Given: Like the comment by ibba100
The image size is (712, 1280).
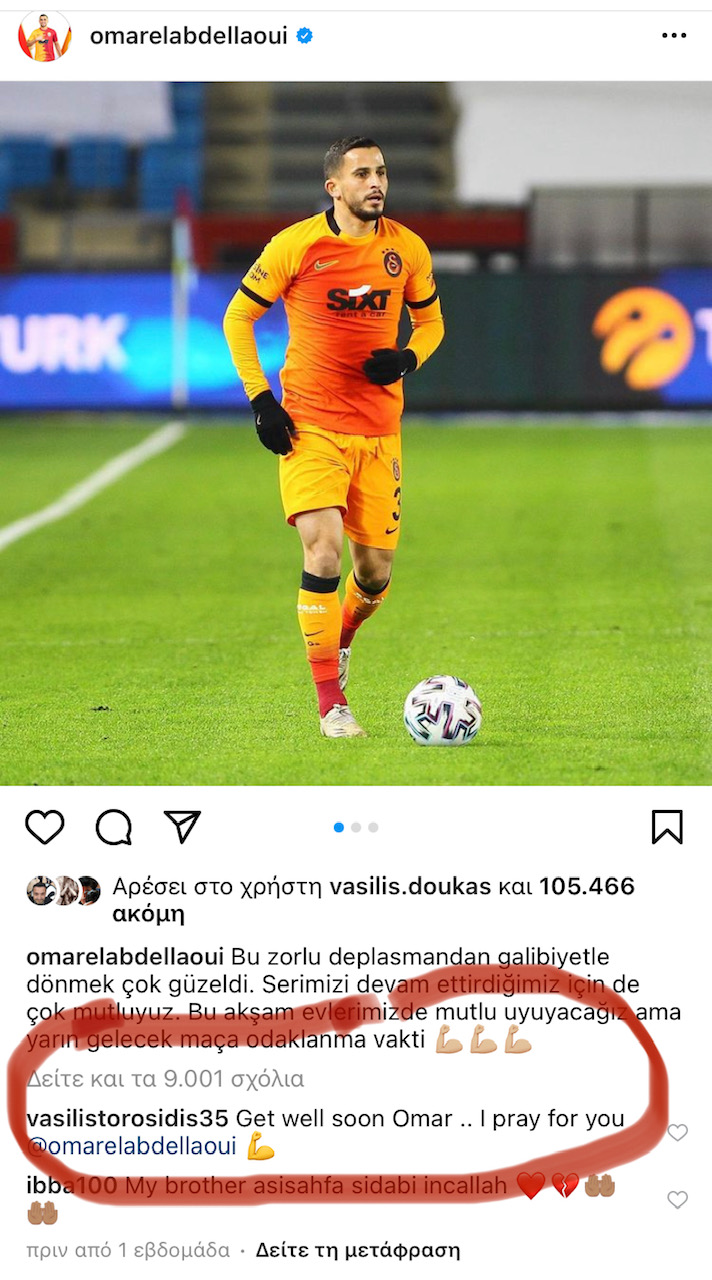Looking at the screenshot, I should click(x=677, y=1200).
